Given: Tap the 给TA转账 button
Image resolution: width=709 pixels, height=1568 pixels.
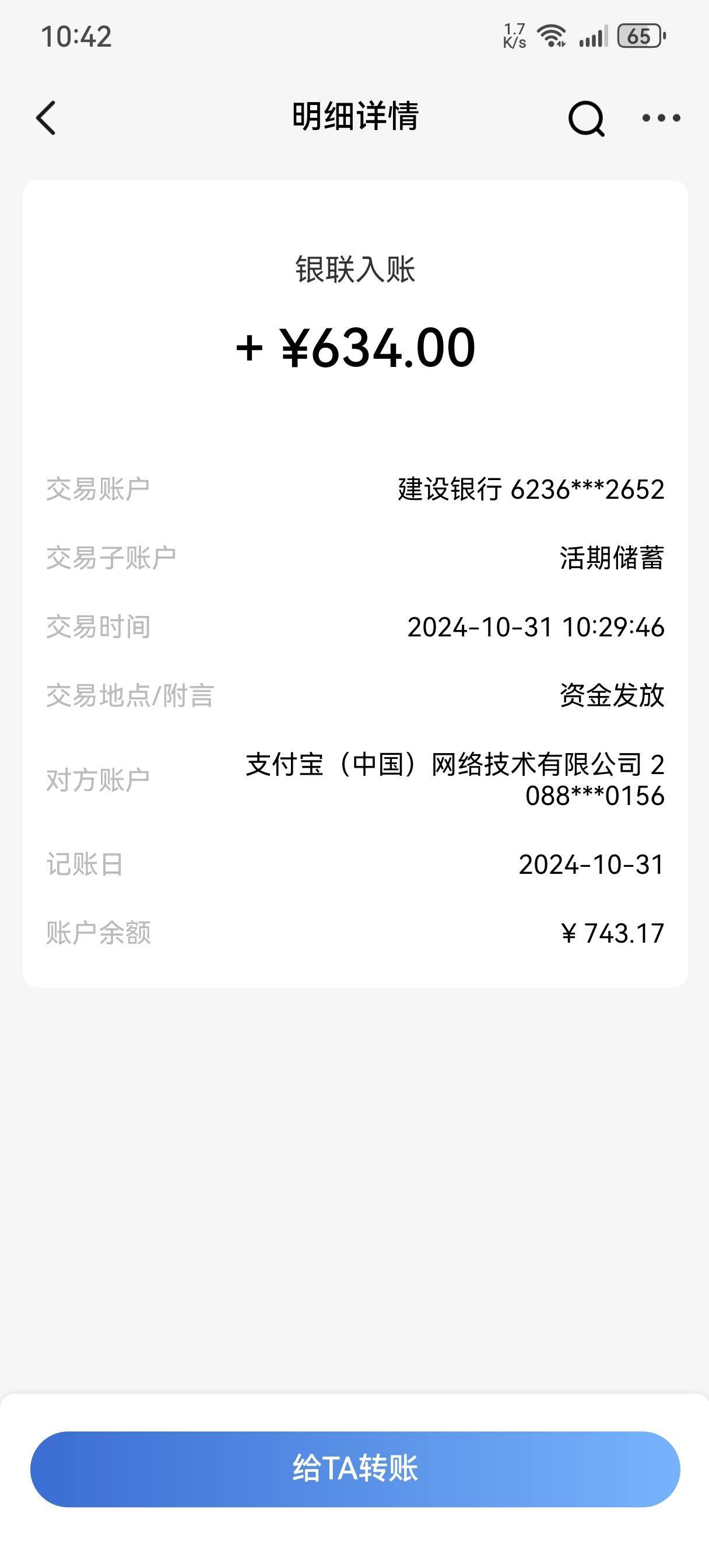Looking at the screenshot, I should tap(355, 1469).
